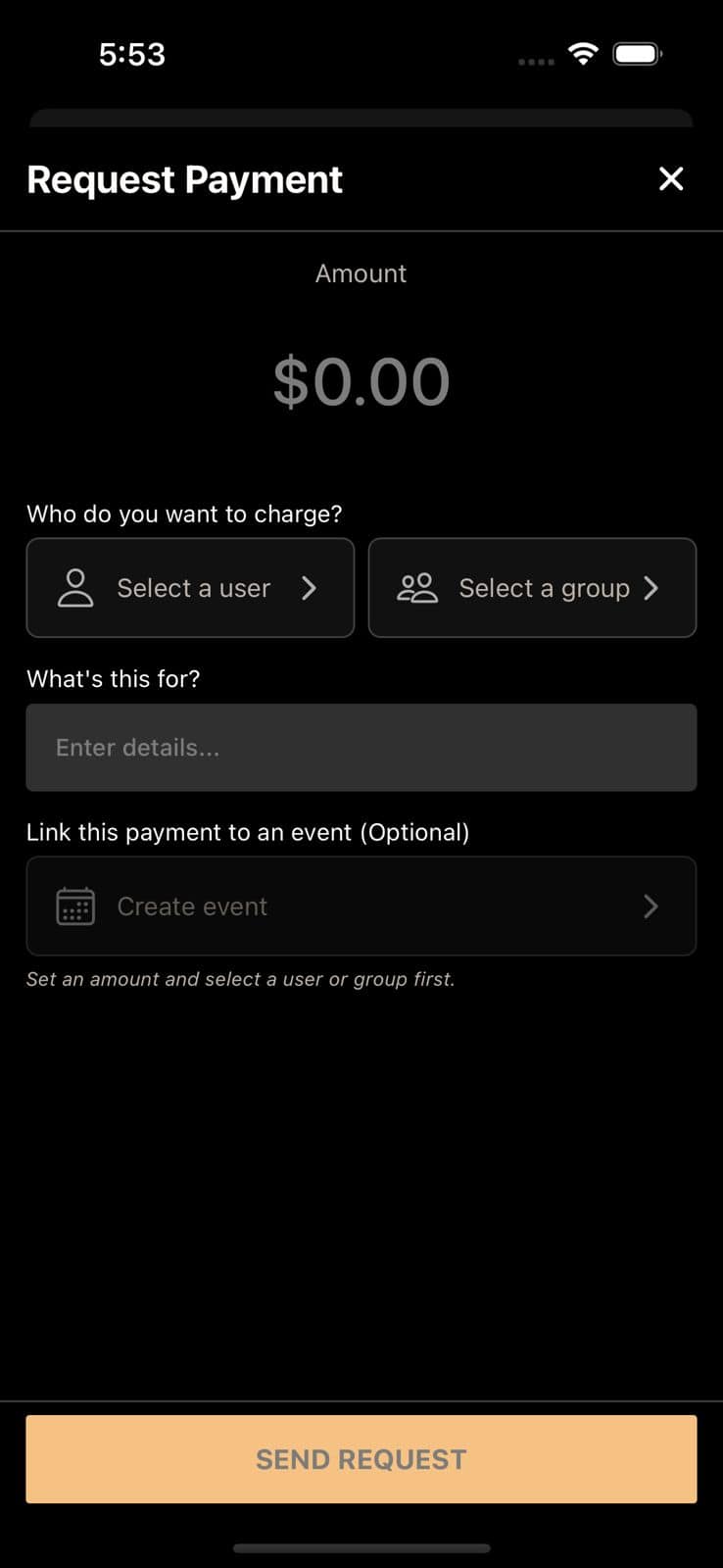The width and height of the screenshot is (723, 1568).
Task: Tap the home indicator bar at bottom
Action: pos(361,1548)
